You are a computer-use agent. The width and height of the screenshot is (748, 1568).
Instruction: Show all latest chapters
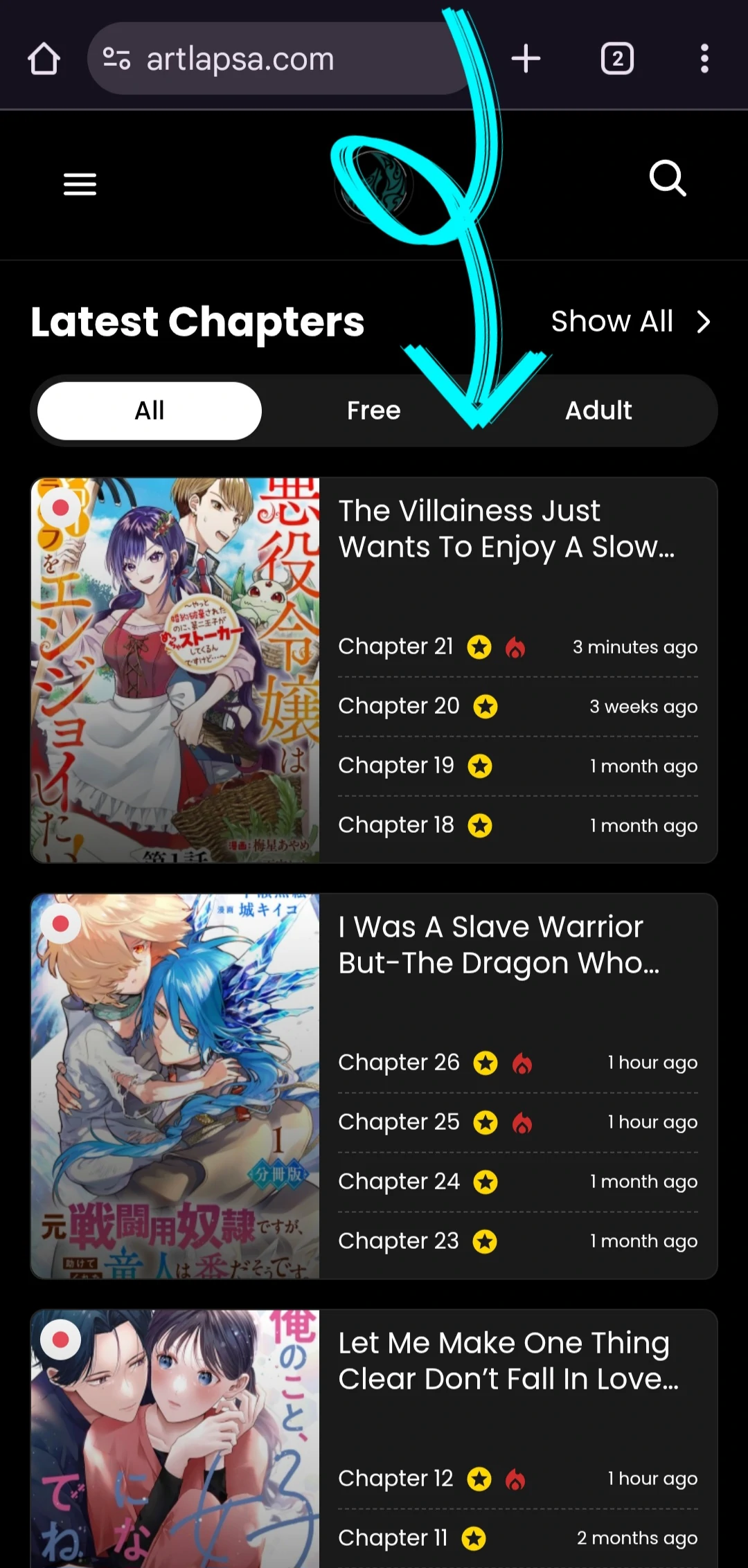tap(630, 321)
